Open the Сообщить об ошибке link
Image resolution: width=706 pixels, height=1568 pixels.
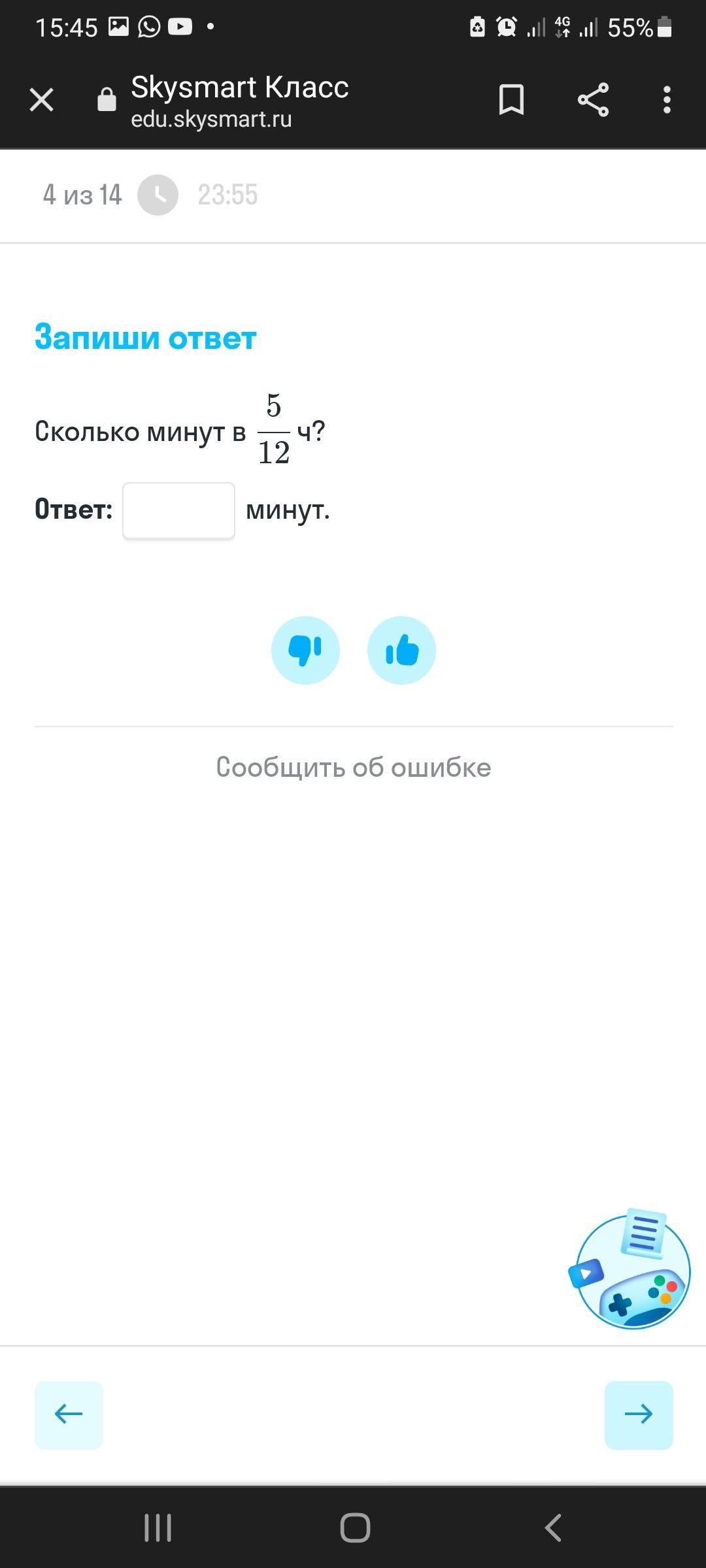(353, 767)
